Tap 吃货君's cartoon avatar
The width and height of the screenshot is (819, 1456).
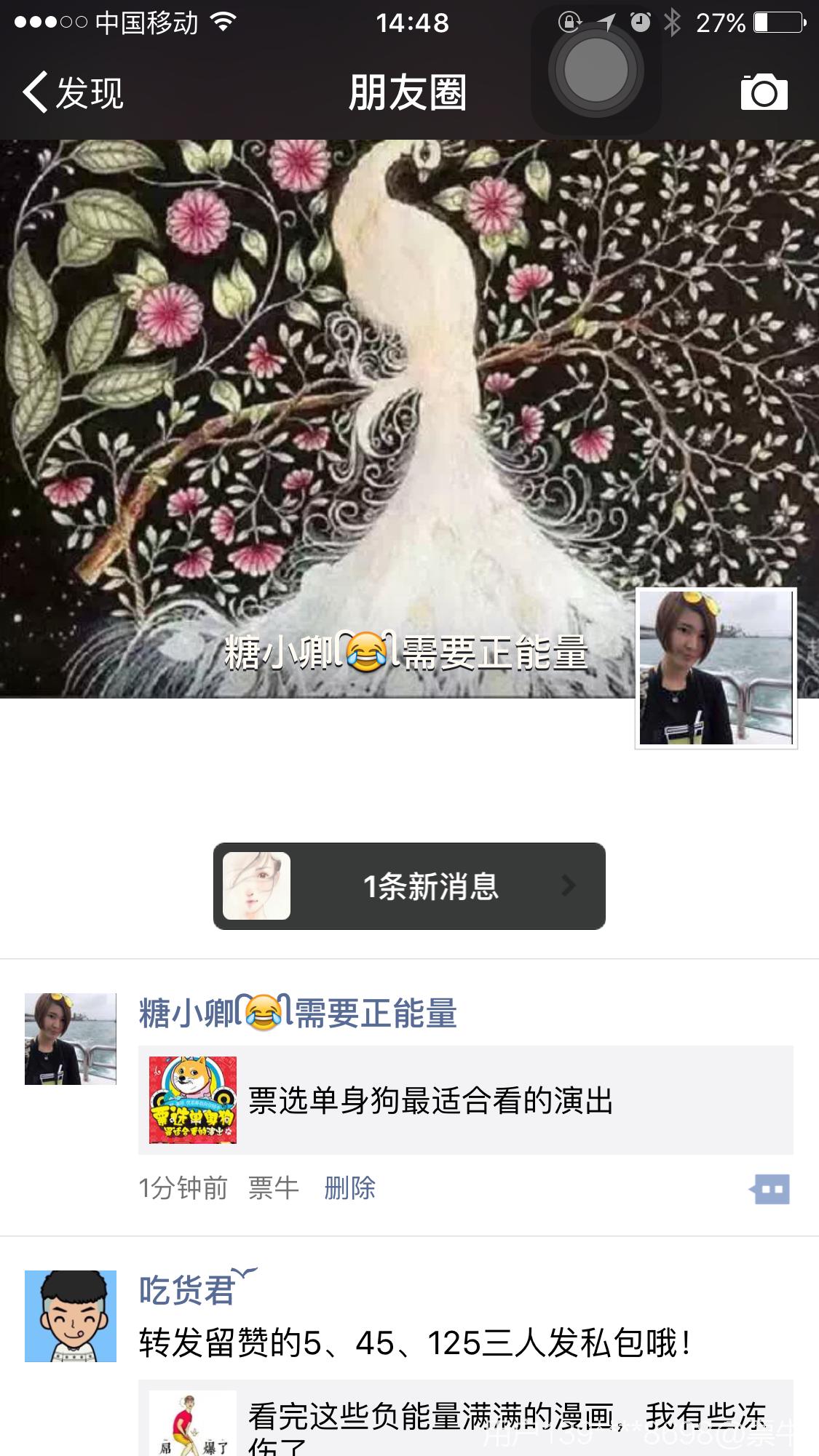coord(71,1316)
